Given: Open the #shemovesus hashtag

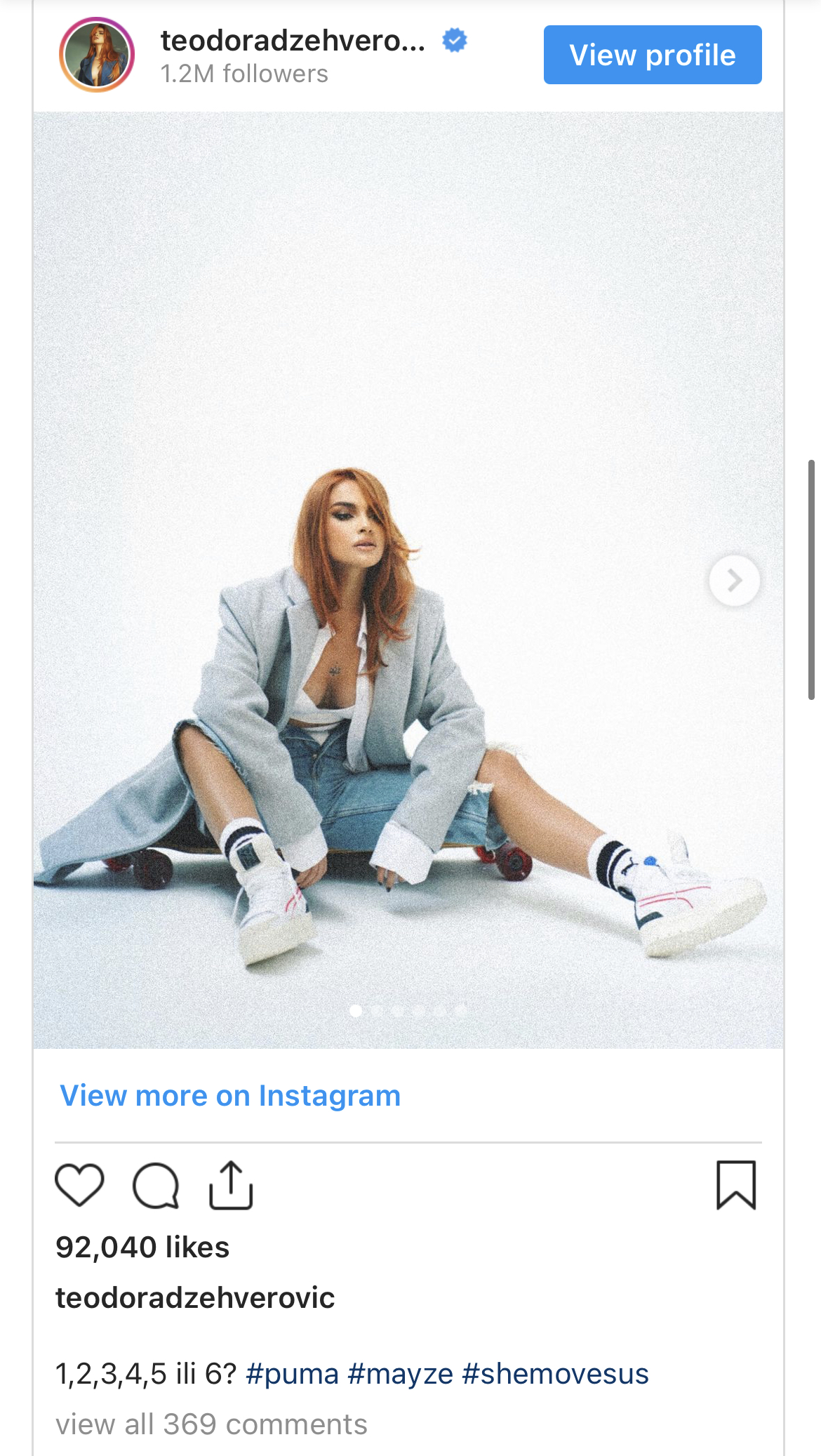Looking at the screenshot, I should (x=555, y=1374).
